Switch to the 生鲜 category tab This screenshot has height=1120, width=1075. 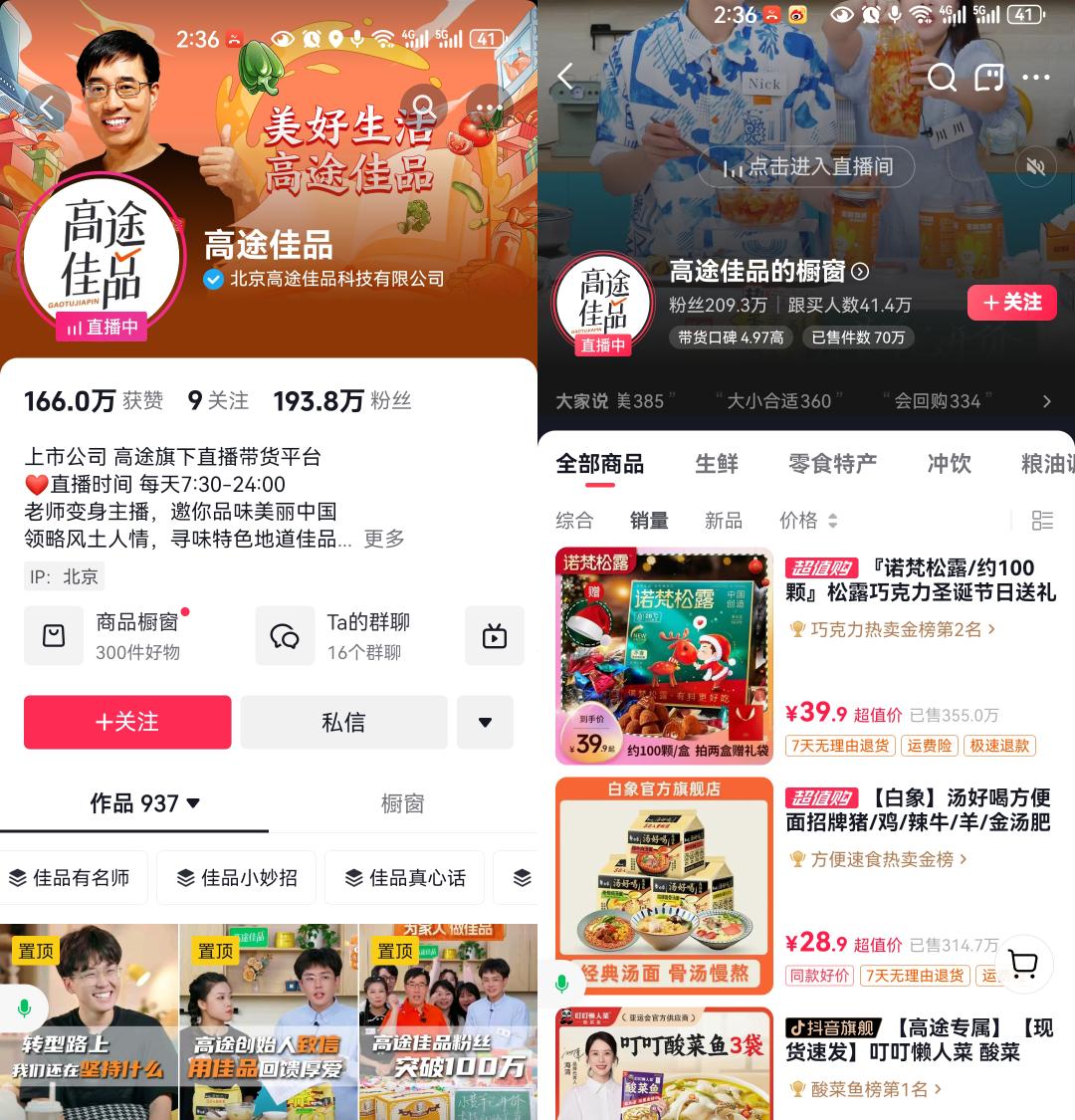pyautogui.click(x=717, y=464)
